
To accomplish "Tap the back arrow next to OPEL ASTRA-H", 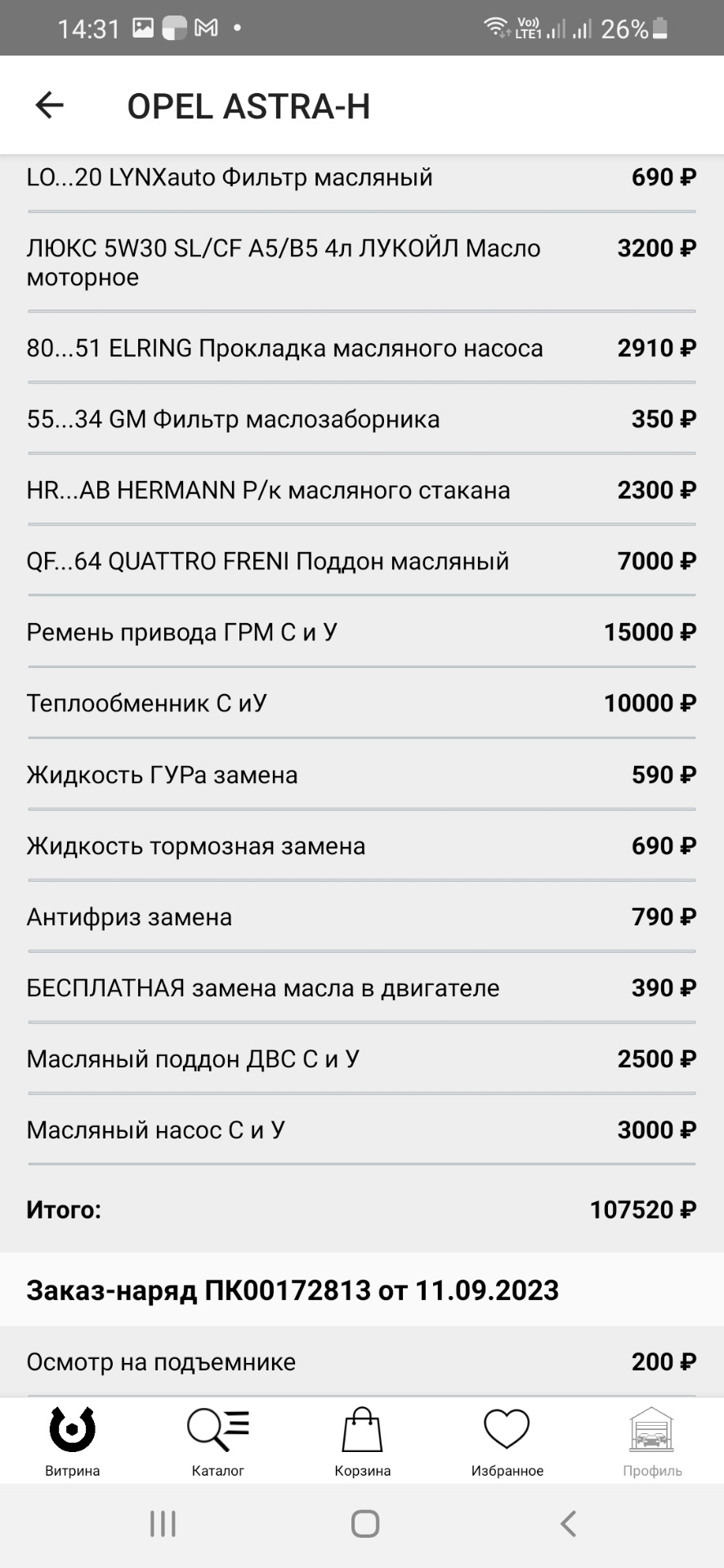I will [x=47, y=105].
